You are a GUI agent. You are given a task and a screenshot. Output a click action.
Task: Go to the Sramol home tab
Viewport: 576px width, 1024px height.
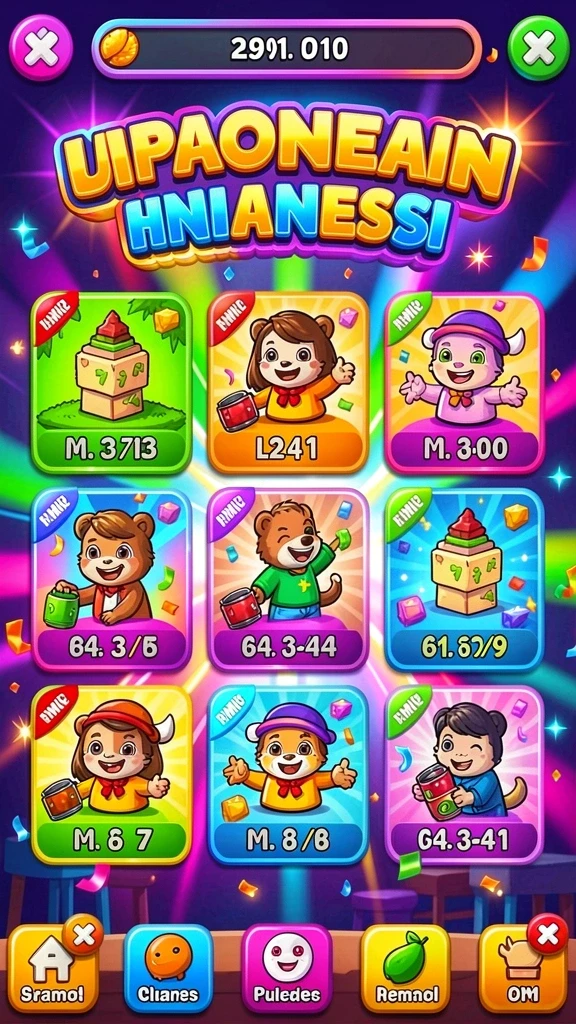point(50,968)
